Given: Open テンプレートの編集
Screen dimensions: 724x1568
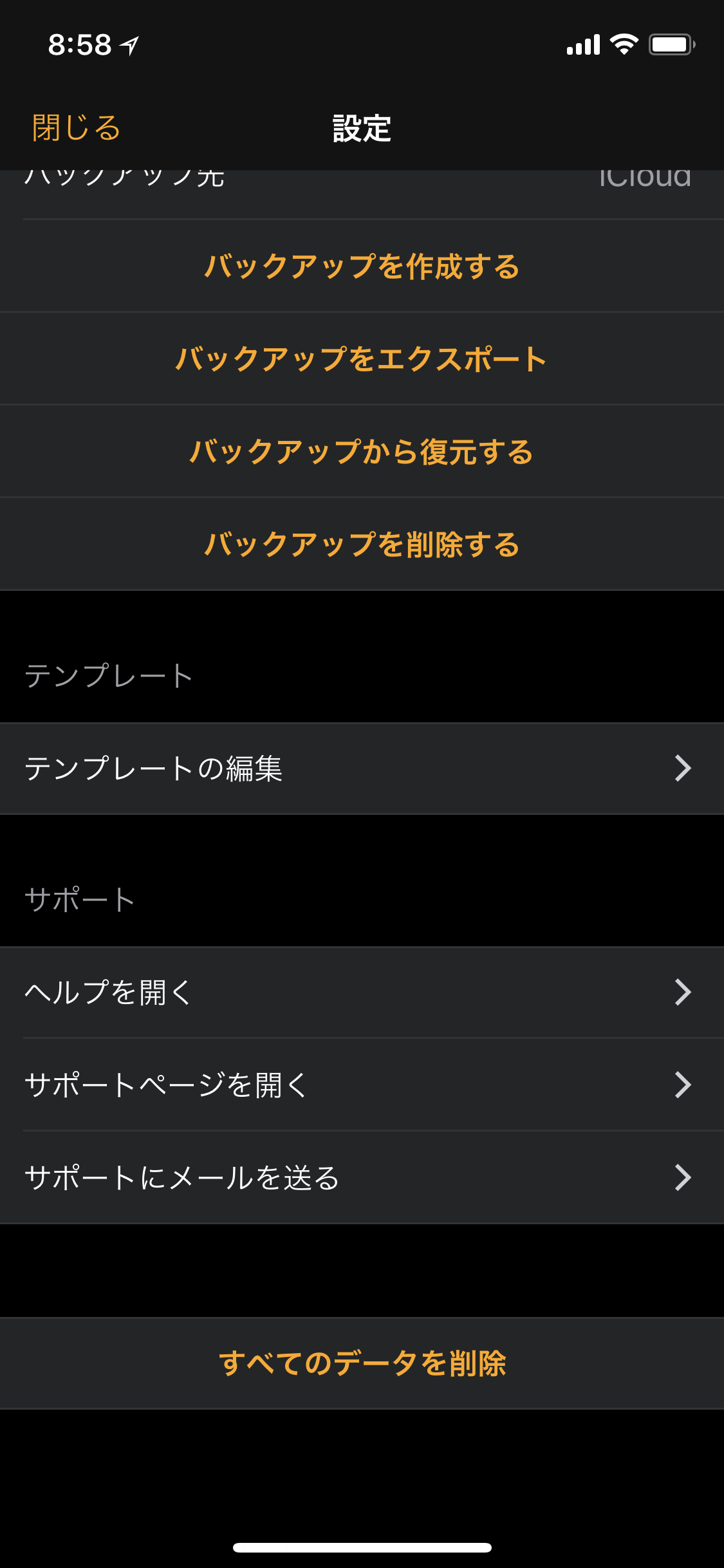Looking at the screenshot, I should (362, 769).
